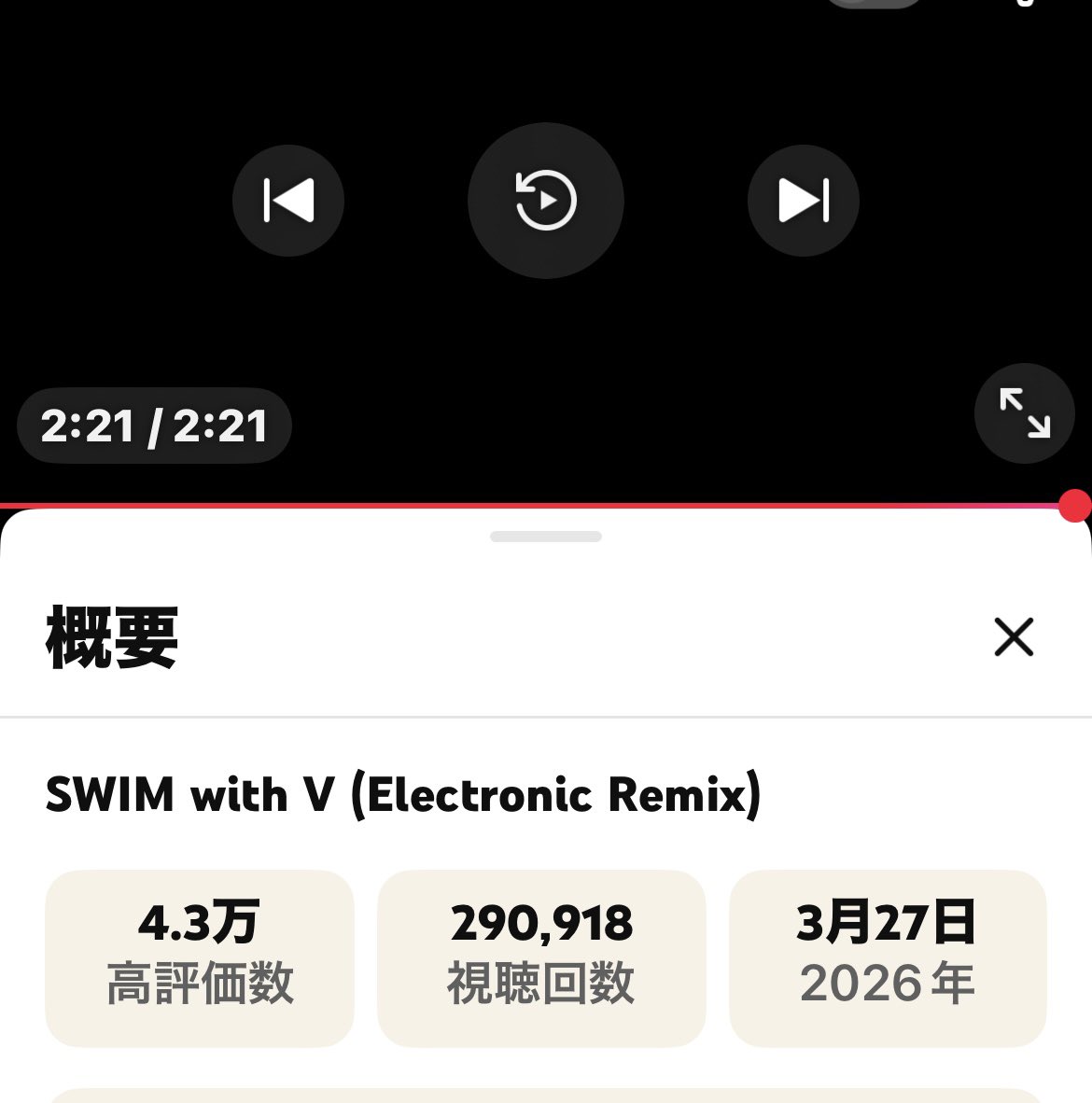Skip to the next video

coord(803,201)
